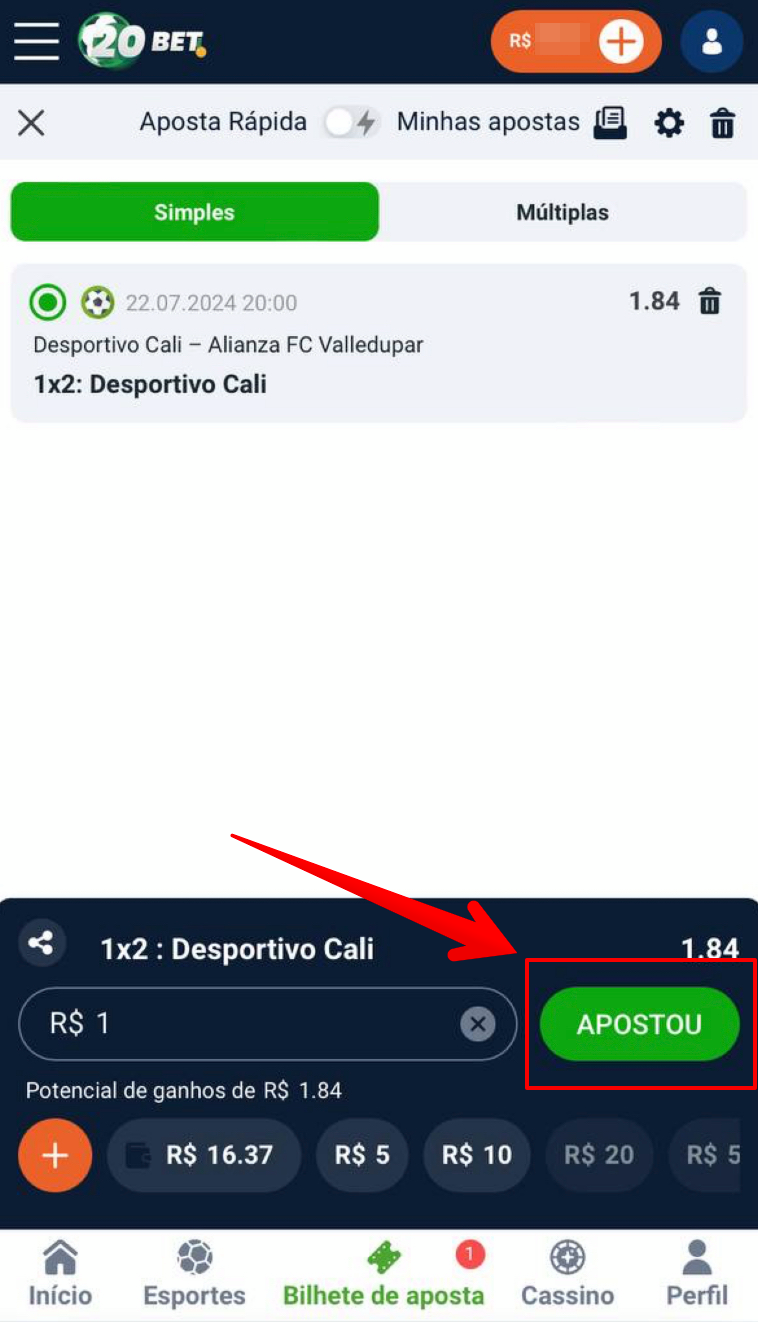The width and height of the screenshot is (761, 1322).
Task: Deselect the Desportivo Cali bet radio
Action: point(48,302)
